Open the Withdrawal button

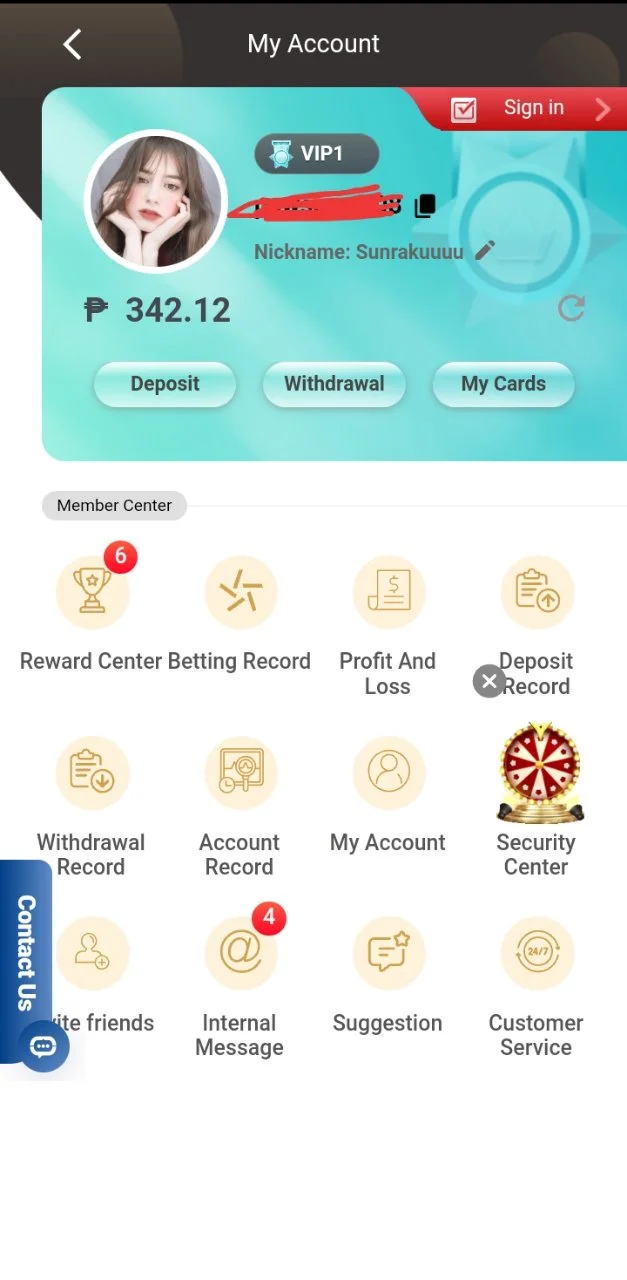coord(334,384)
